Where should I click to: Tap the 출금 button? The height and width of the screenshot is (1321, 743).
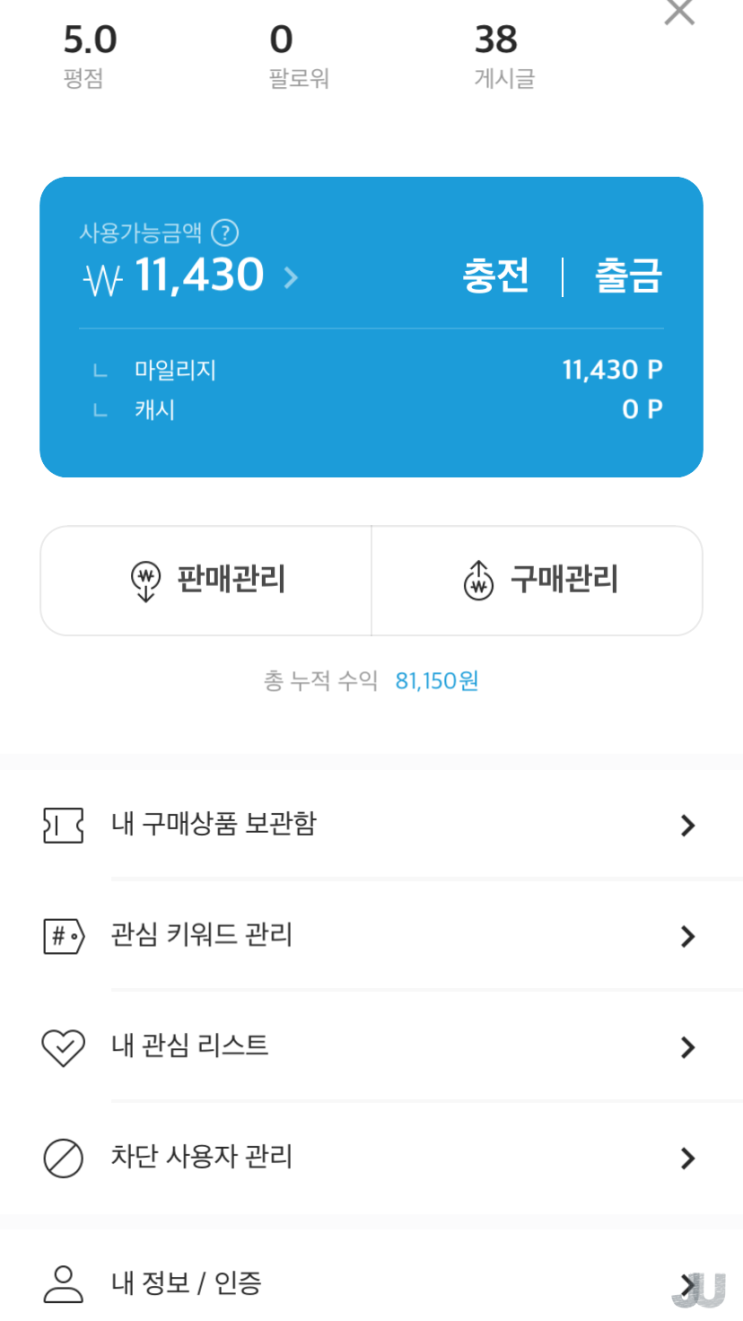pos(628,276)
